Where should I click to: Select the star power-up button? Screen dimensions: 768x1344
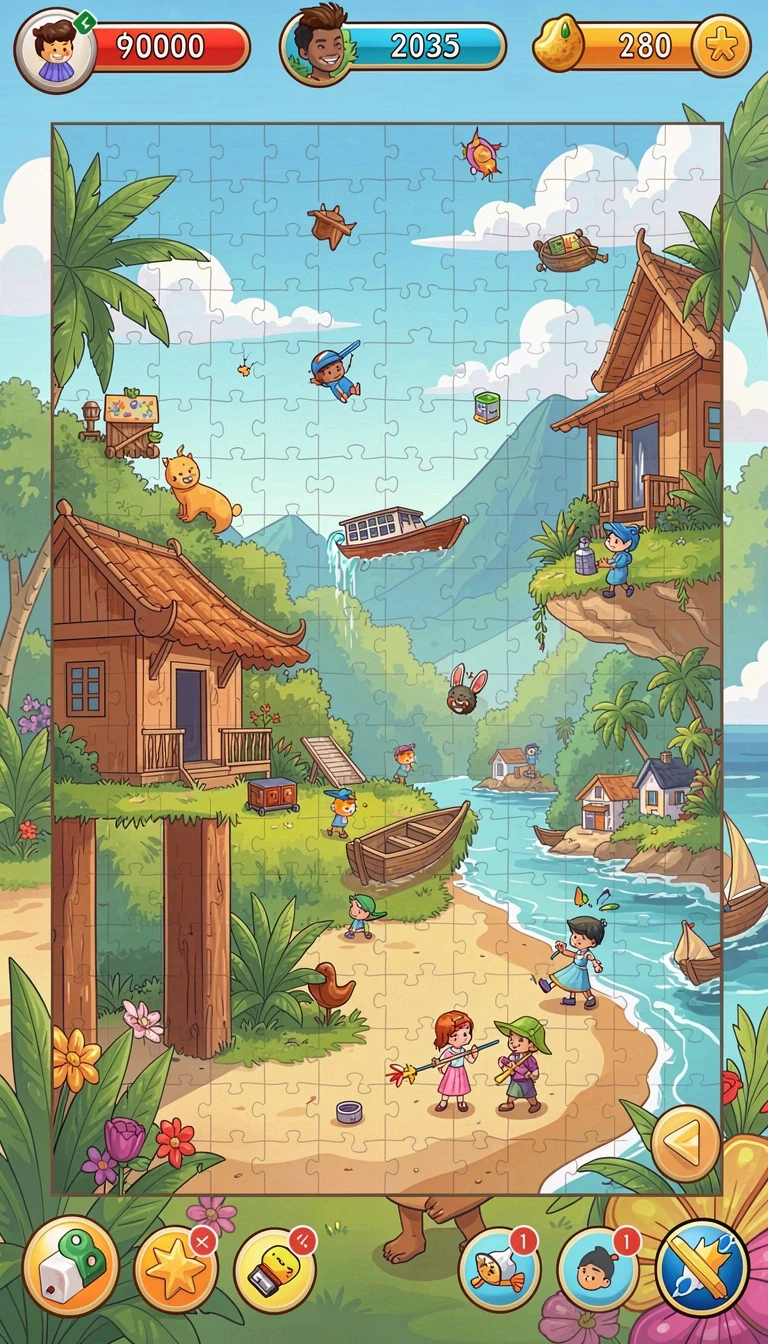click(x=176, y=1269)
